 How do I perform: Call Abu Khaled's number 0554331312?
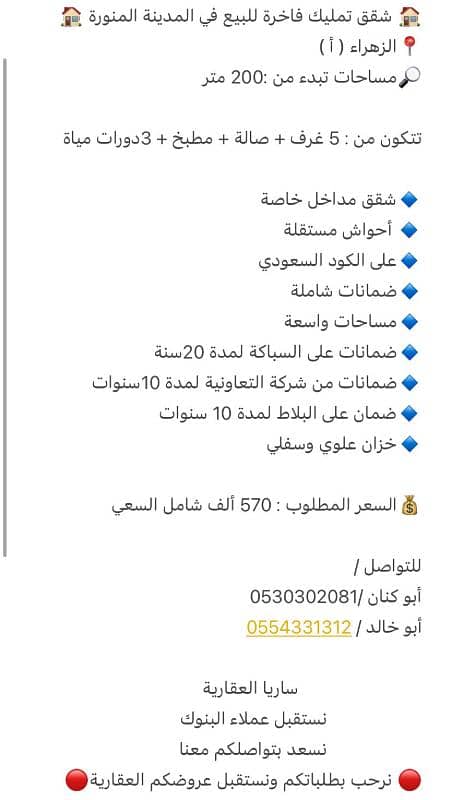tap(299, 627)
